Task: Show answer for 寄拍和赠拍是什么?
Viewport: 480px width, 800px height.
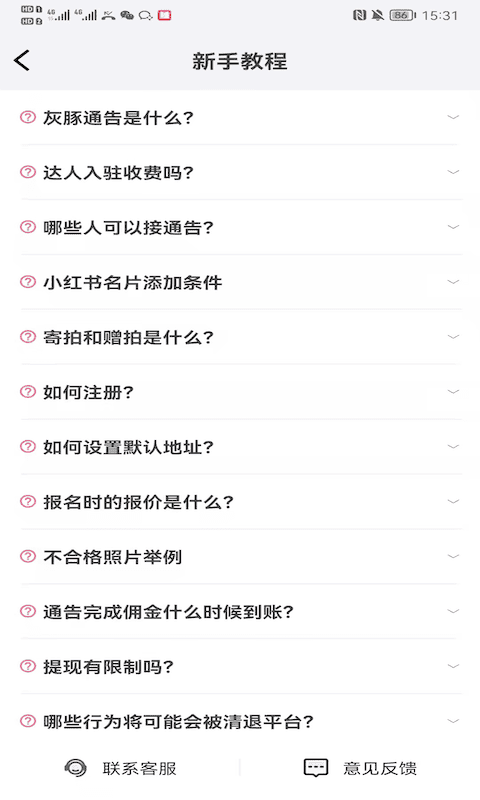Action: [240, 337]
